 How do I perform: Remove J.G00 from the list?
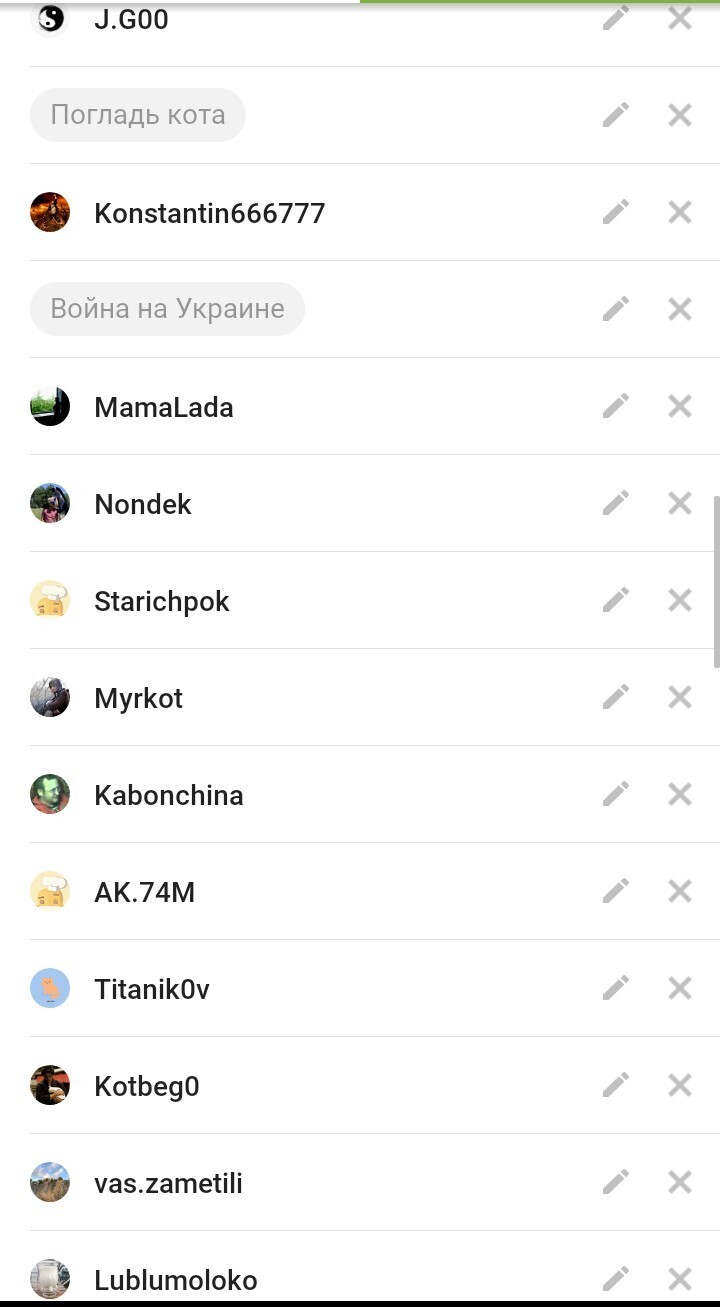click(680, 18)
